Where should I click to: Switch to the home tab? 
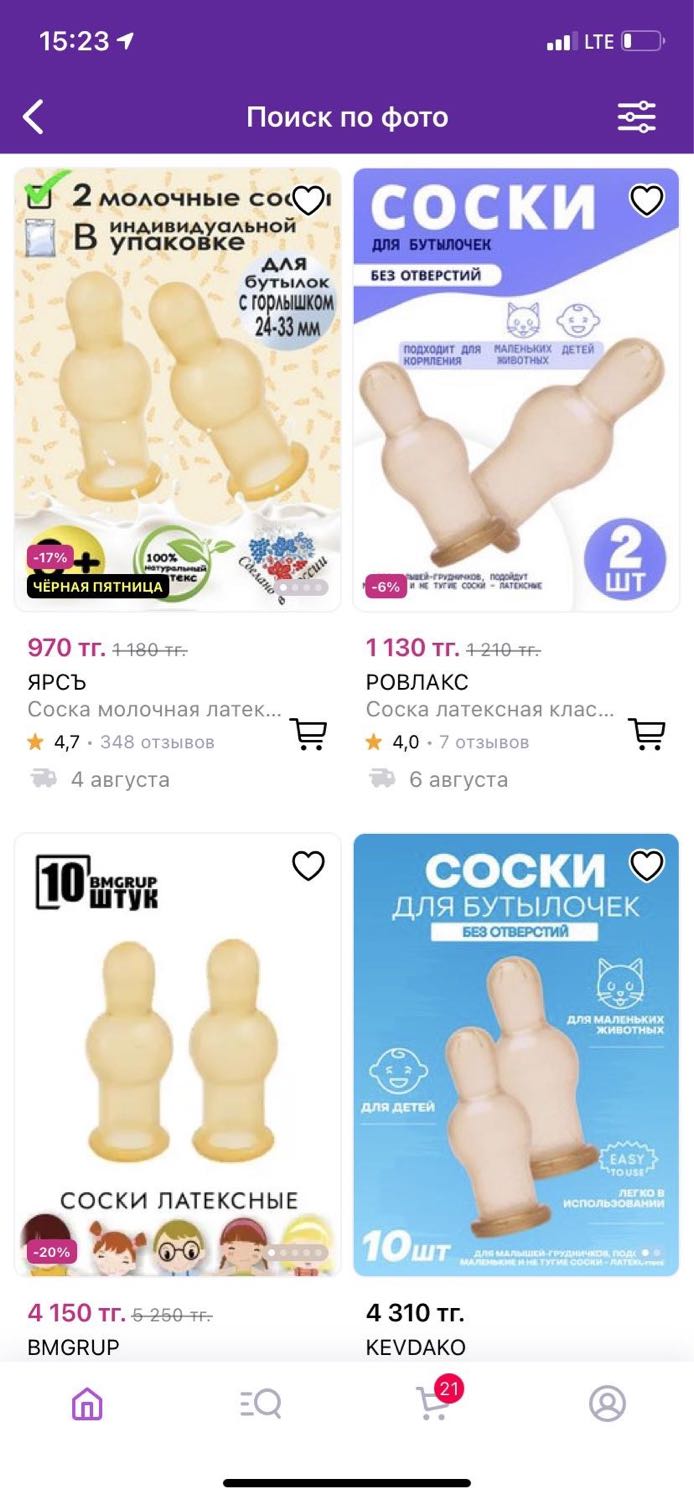click(87, 1404)
